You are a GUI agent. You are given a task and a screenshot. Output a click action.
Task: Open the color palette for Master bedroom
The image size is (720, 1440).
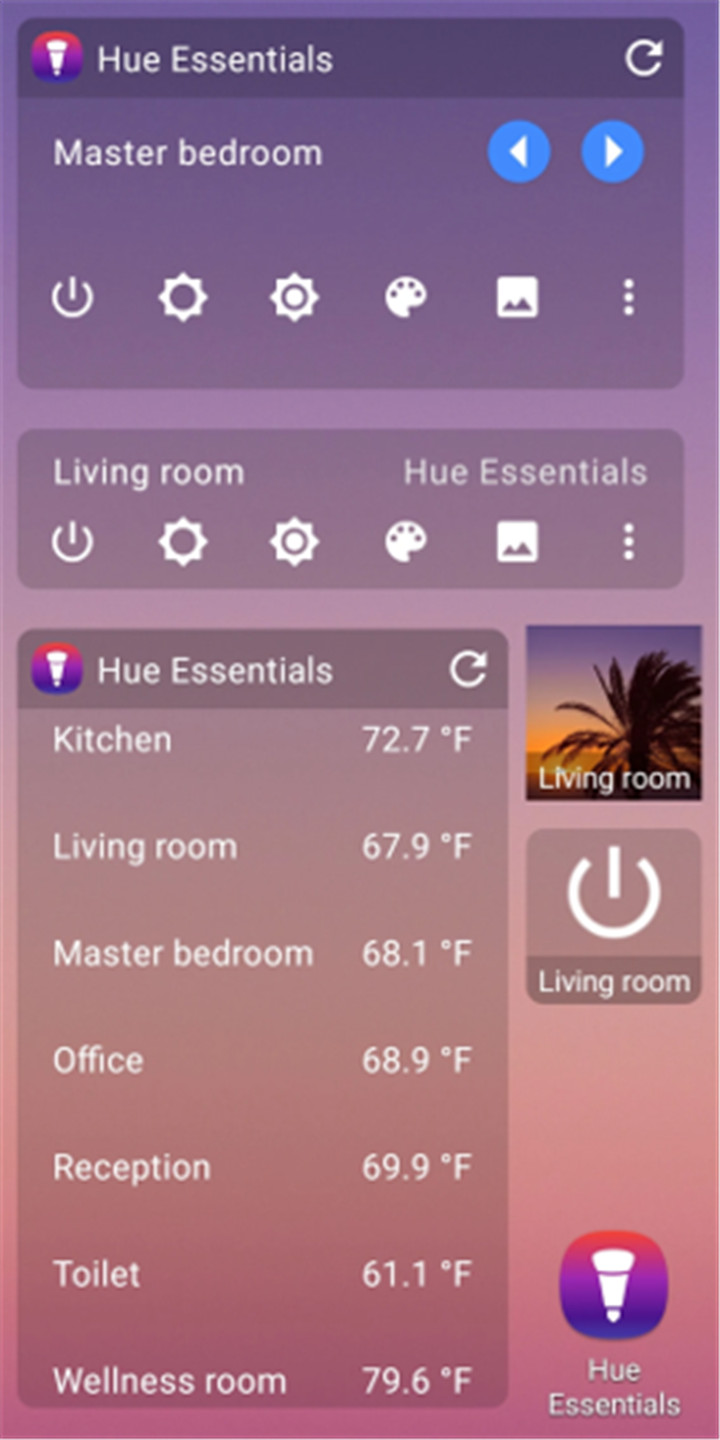(406, 298)
